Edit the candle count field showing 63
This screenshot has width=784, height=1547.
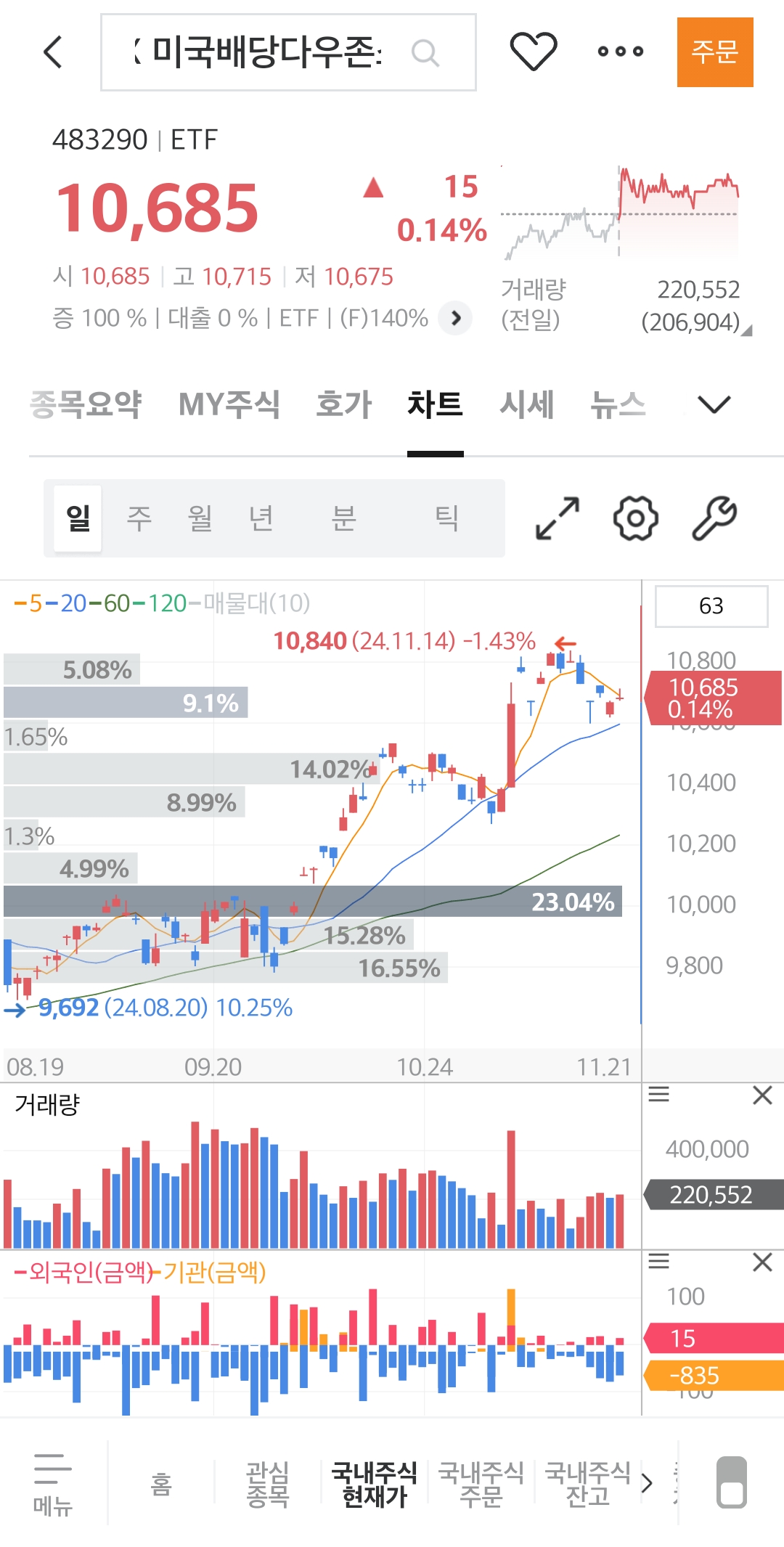pyautogui.click(x=711, y=606)
